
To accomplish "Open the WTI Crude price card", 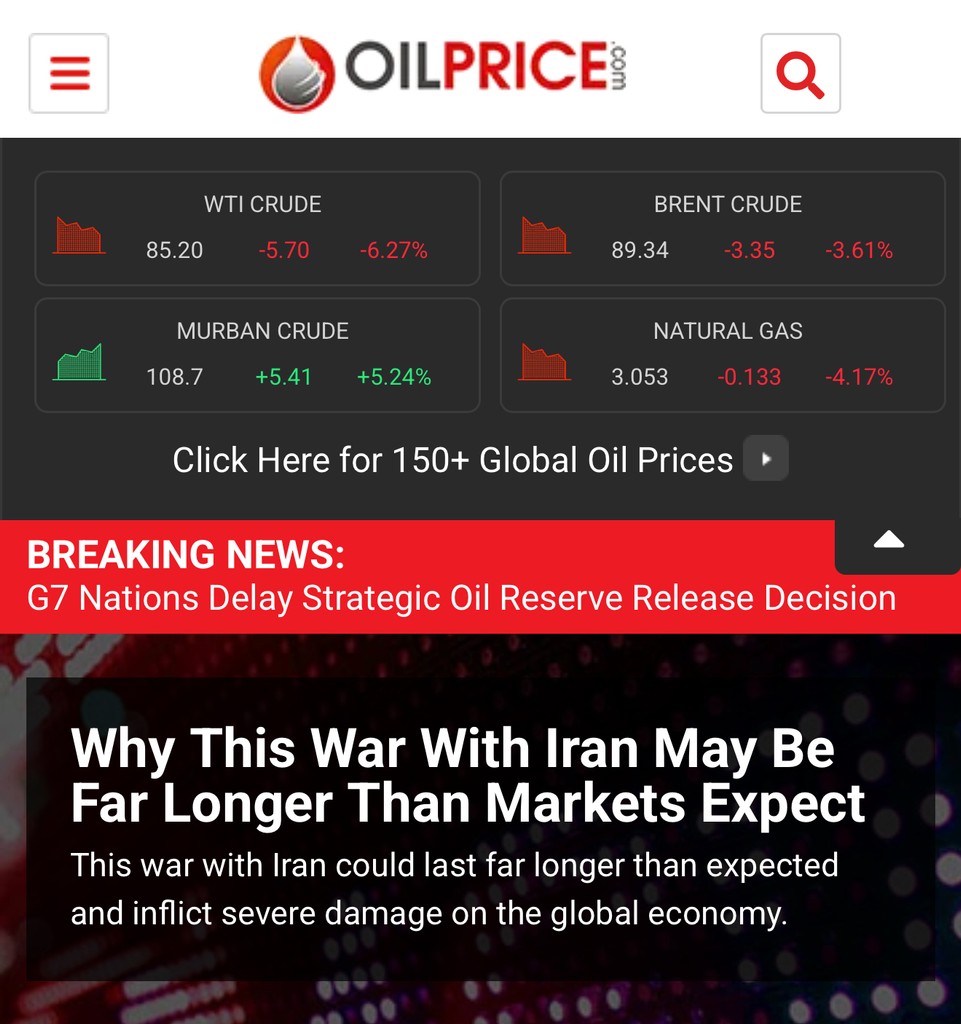I will [x=257, y=228].
